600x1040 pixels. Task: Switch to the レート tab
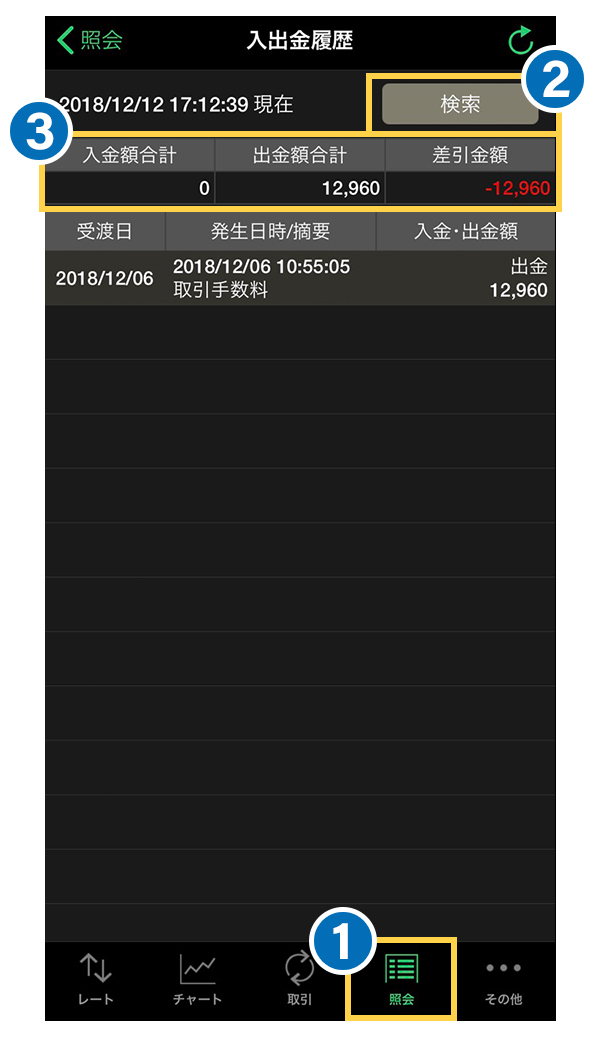point(96,979)
